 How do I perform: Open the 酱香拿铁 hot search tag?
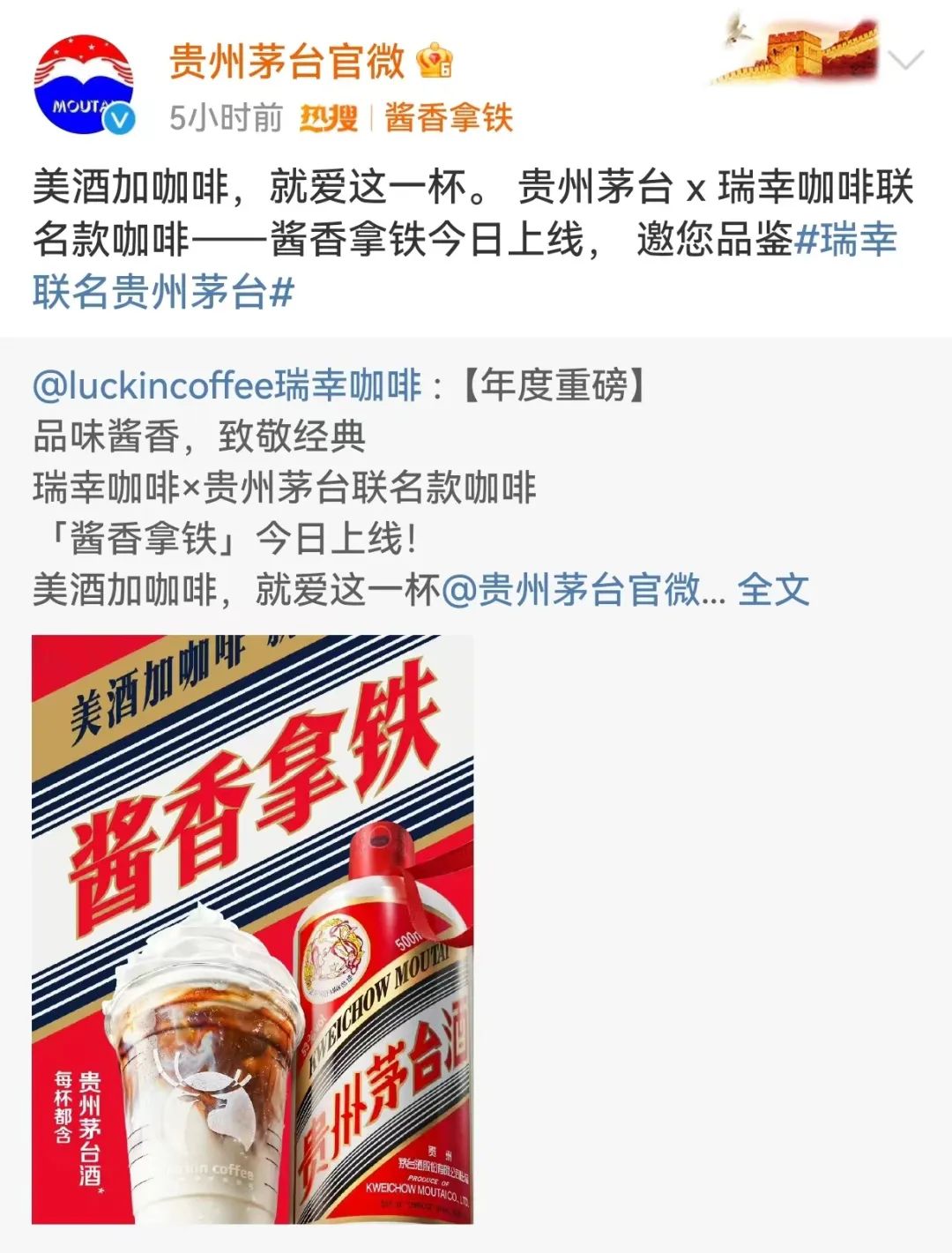pyautogui.click(x=448, y=117)
